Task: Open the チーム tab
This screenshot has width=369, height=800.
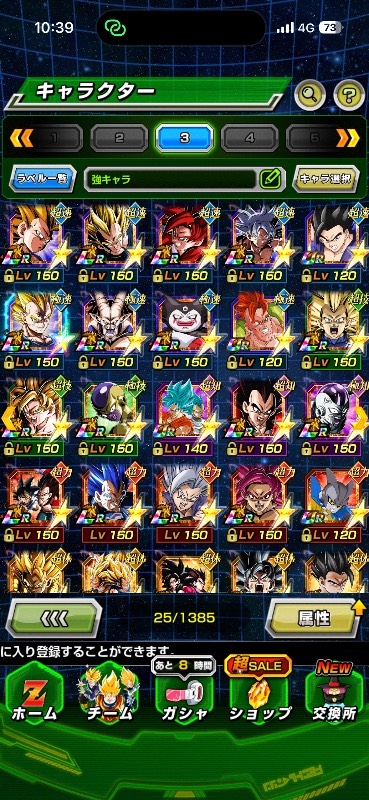Action: click(x=109, y=692)
